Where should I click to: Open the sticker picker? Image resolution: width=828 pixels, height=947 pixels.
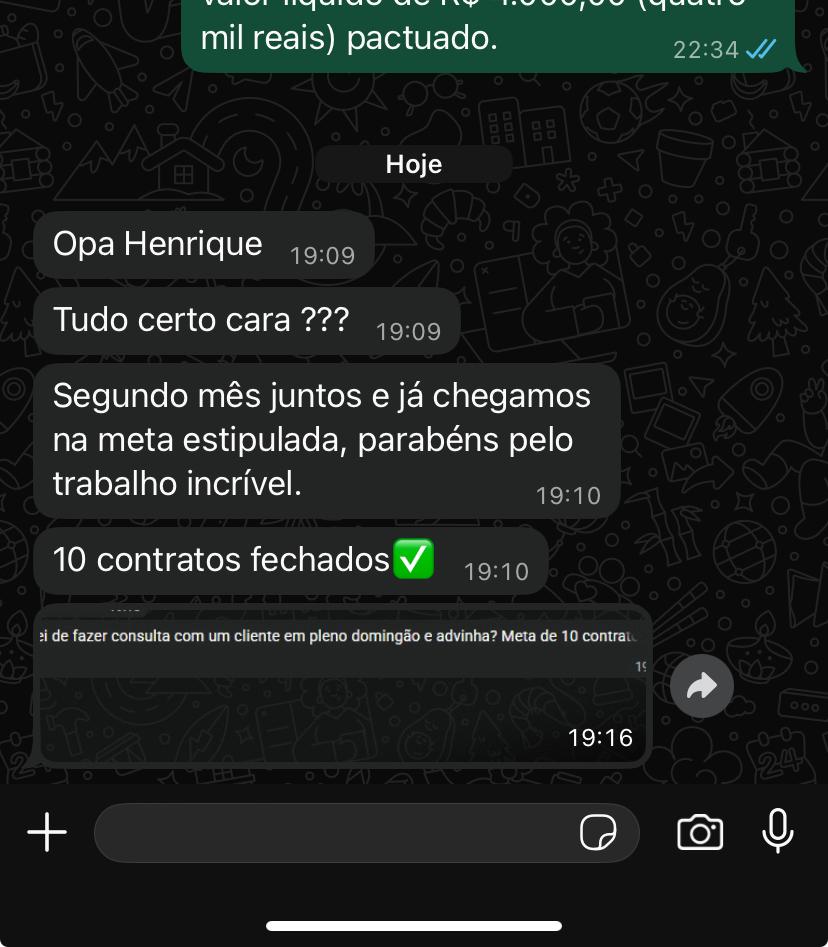coord(598,832)
